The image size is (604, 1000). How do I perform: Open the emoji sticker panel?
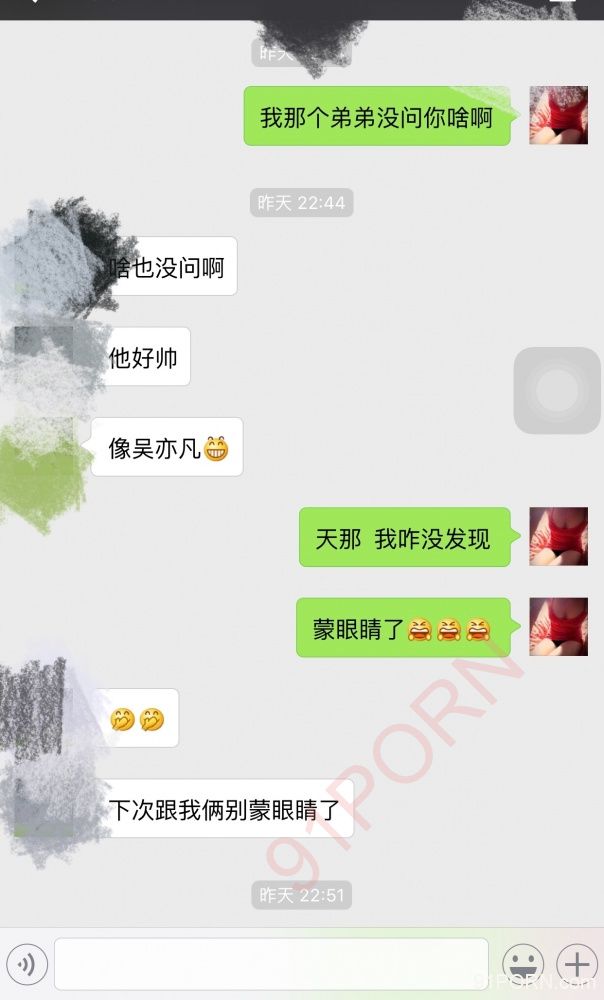pyautogui.click(x=523, y=964)
